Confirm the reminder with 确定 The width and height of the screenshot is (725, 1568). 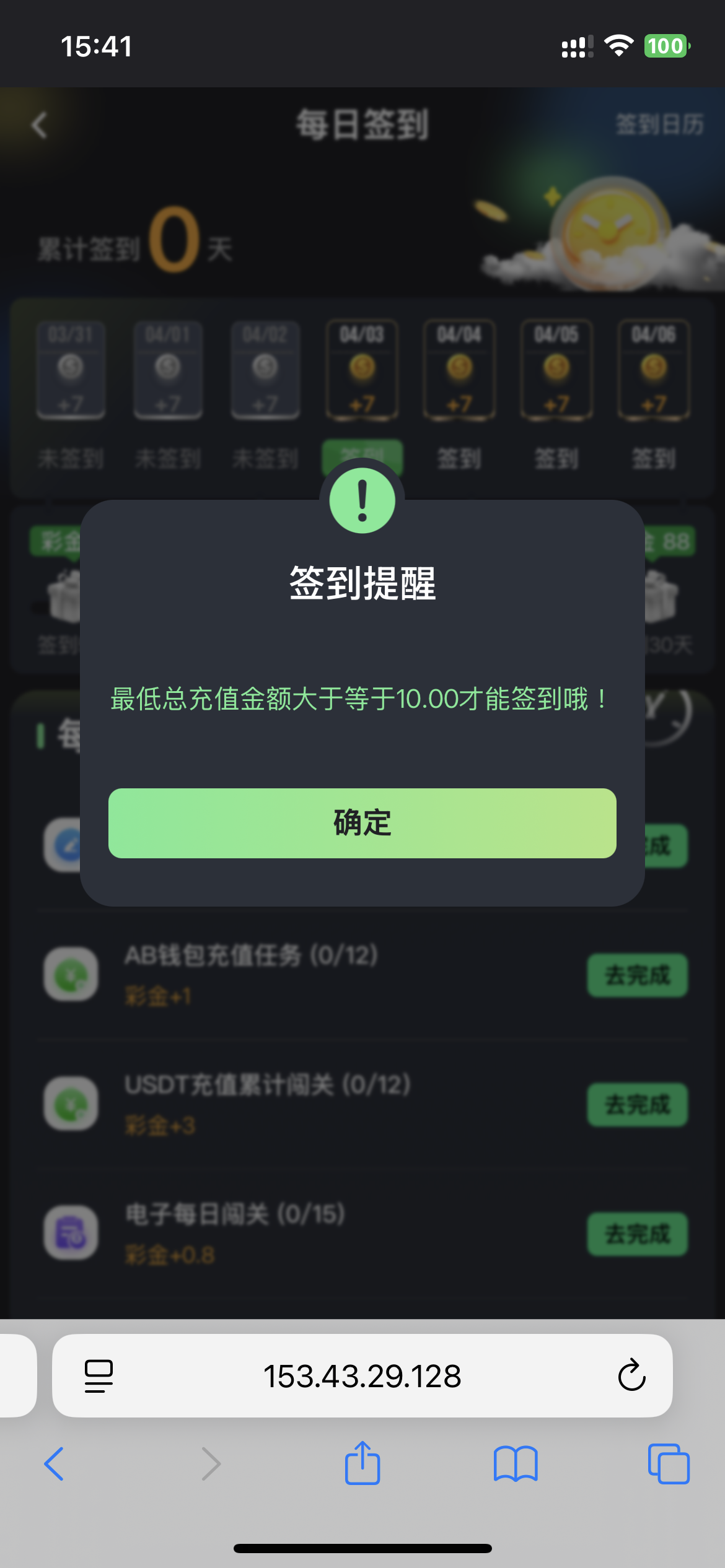[362, 824]
